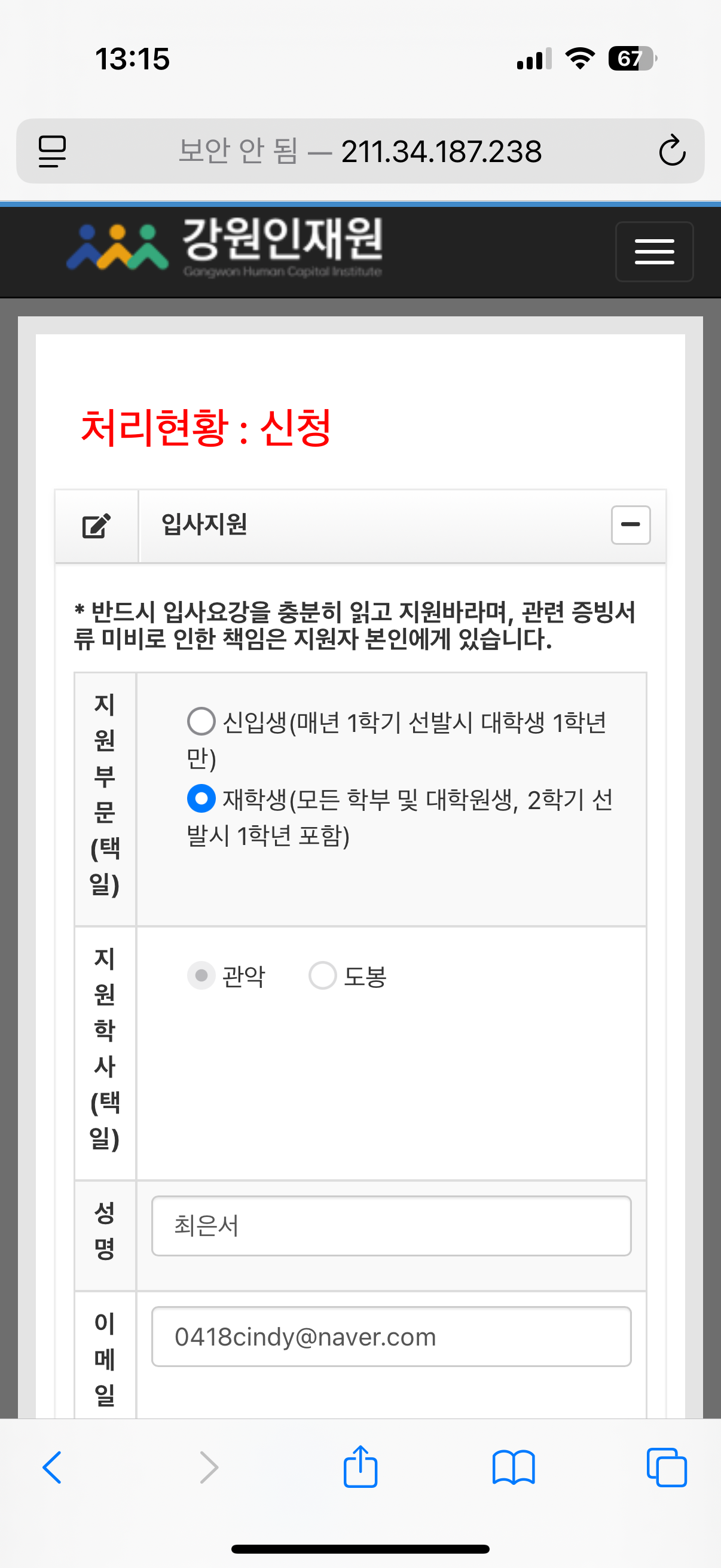Tap the address bar showing 211.34.187.238
Screen dimensions: 721x1568
(x=360, y=151)
